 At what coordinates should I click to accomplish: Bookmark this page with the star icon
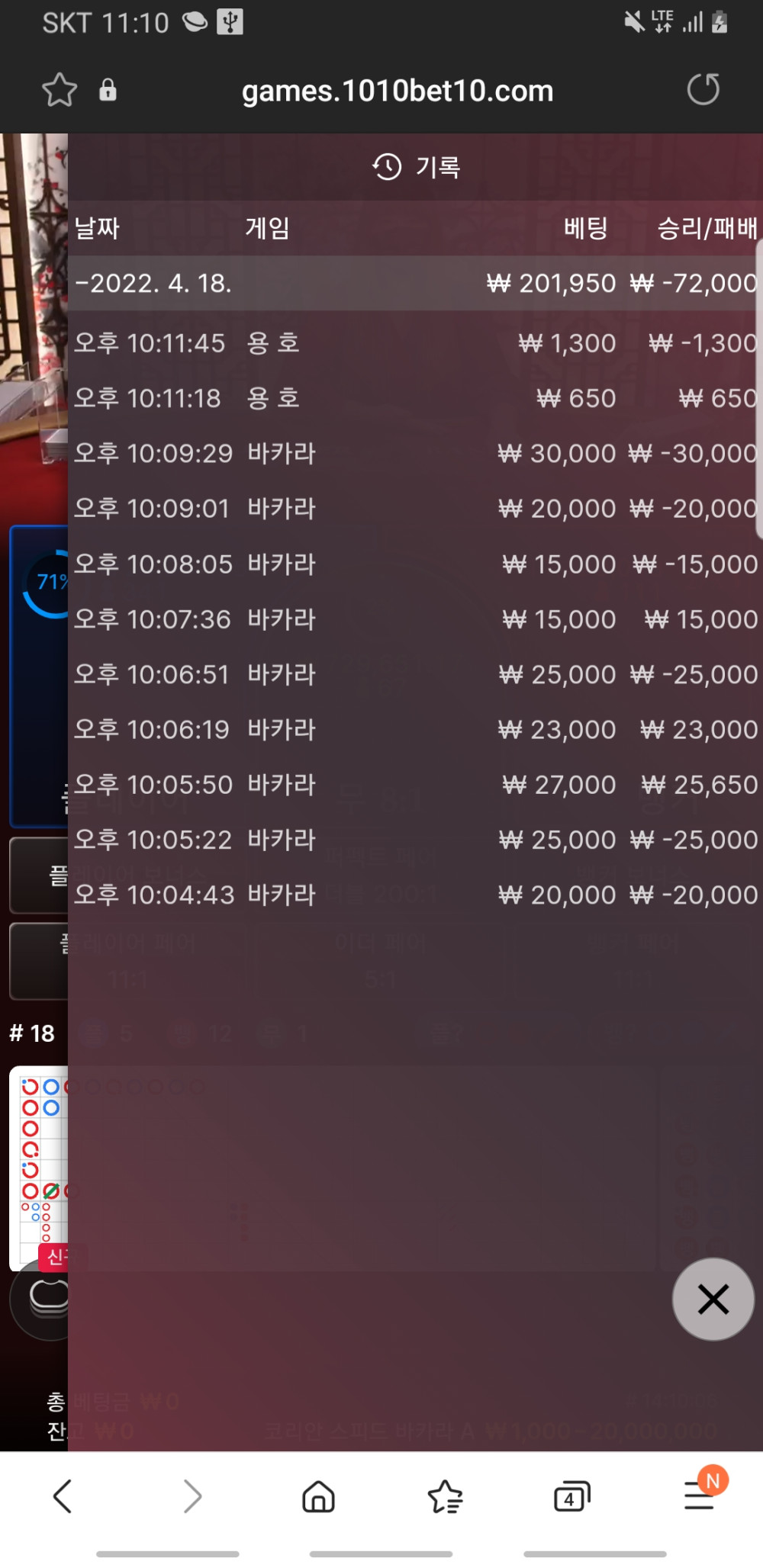(60, 90)
